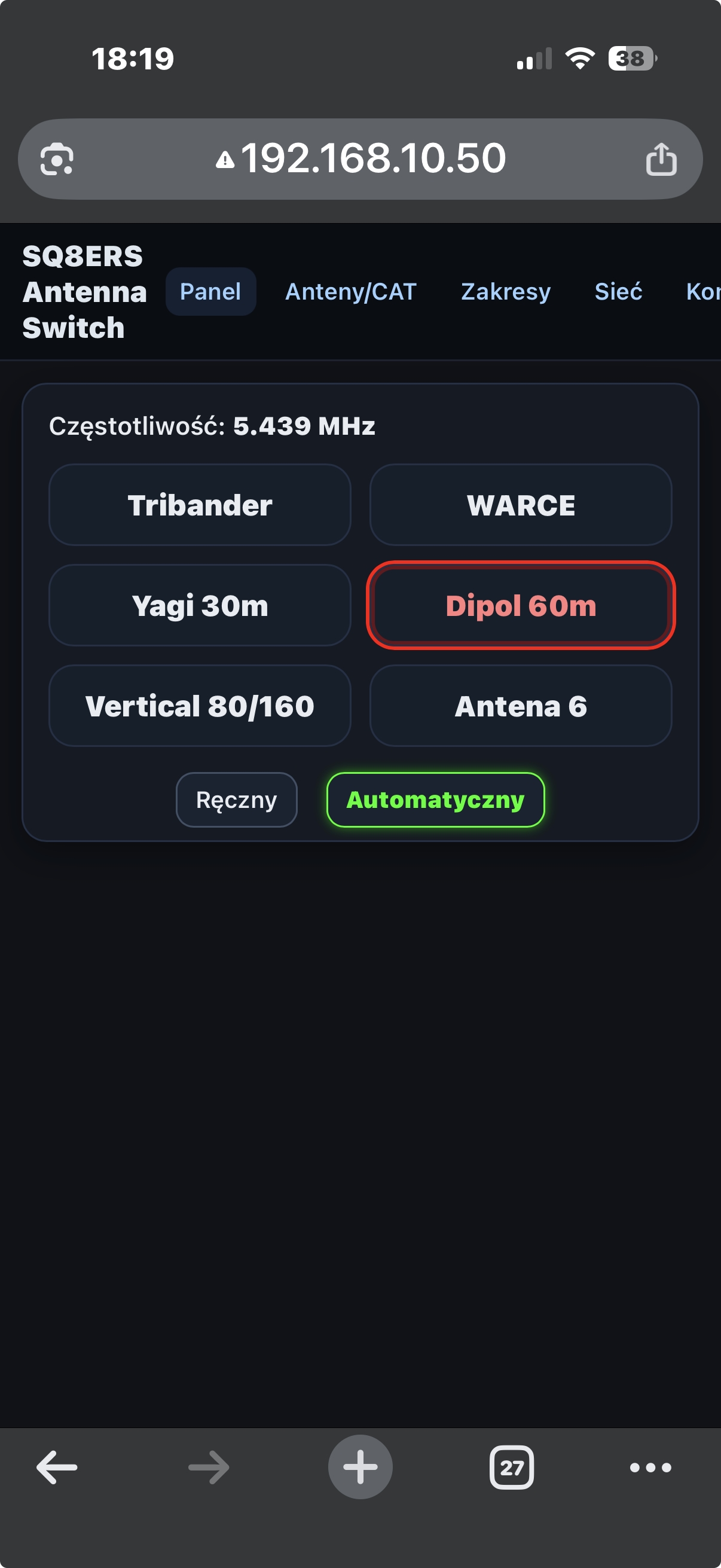The image size is (721, 1568).
Task: Switch to the WARCE antenna
Action: (x=520, y=505)
